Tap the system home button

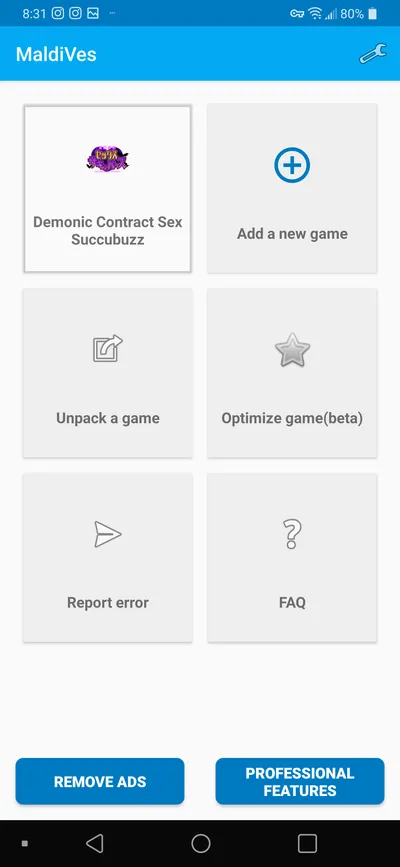pyautogui.click(x=200, y=843)
